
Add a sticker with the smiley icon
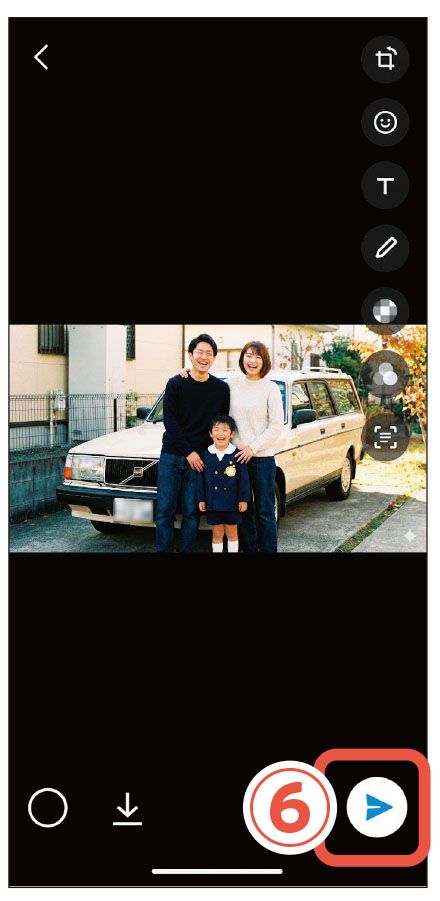[x=385, y=122]
